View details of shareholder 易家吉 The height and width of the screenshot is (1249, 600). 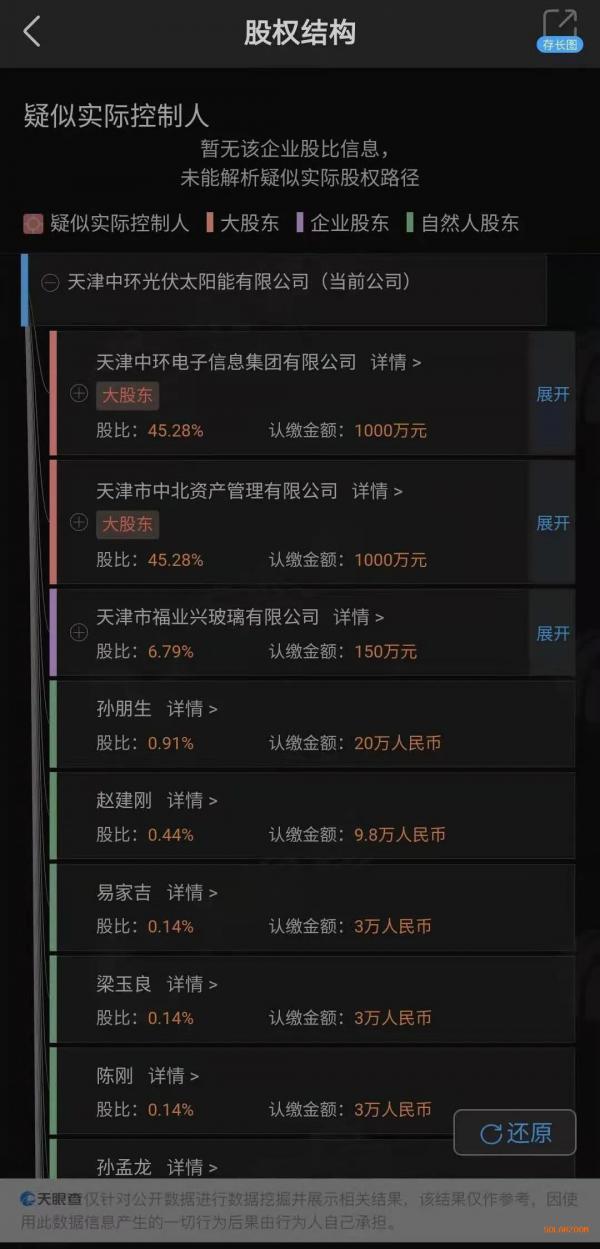coord(192,892)
